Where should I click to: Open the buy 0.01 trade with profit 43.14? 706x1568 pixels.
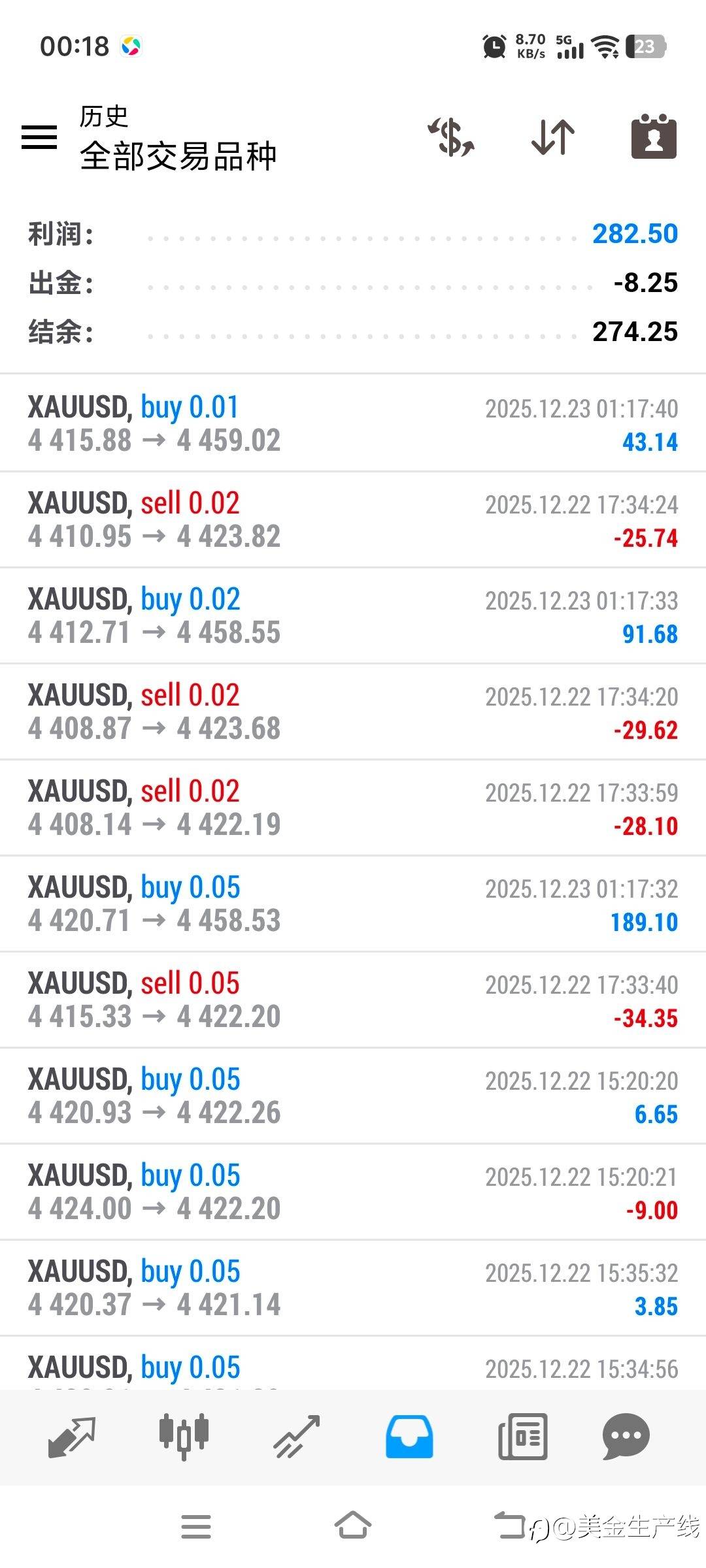tap(353, 423)
